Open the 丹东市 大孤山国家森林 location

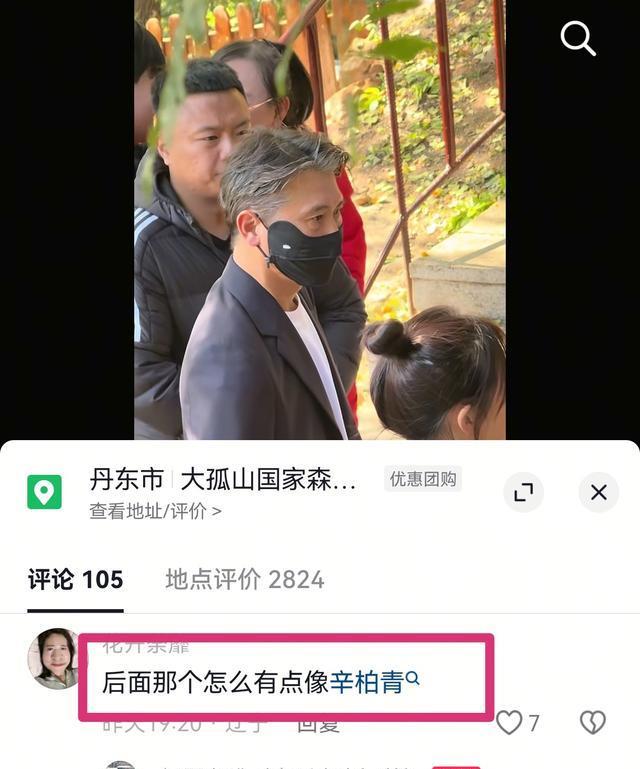click(222, 480)
